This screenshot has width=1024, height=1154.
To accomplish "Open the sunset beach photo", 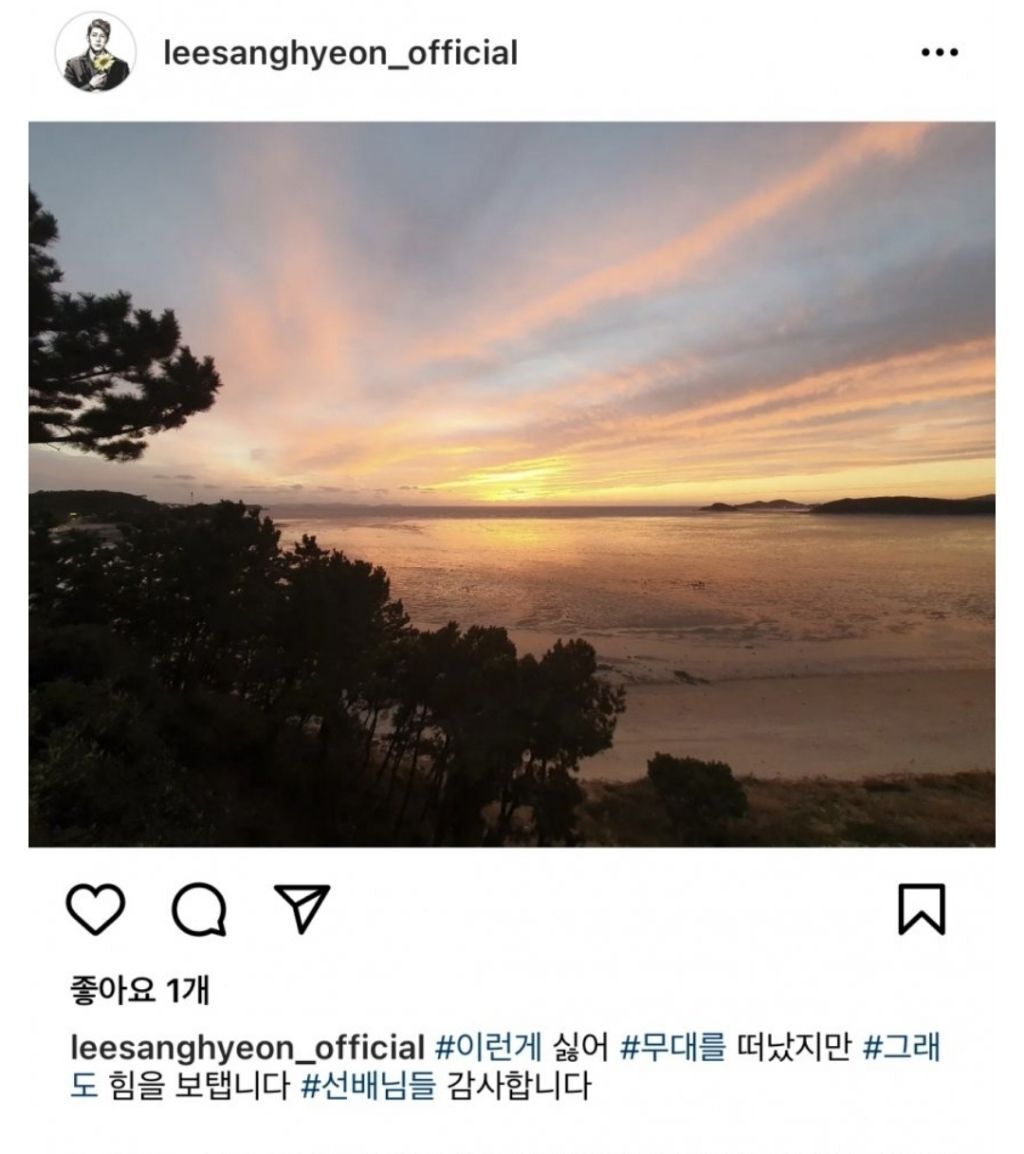I will pos(511,484).
